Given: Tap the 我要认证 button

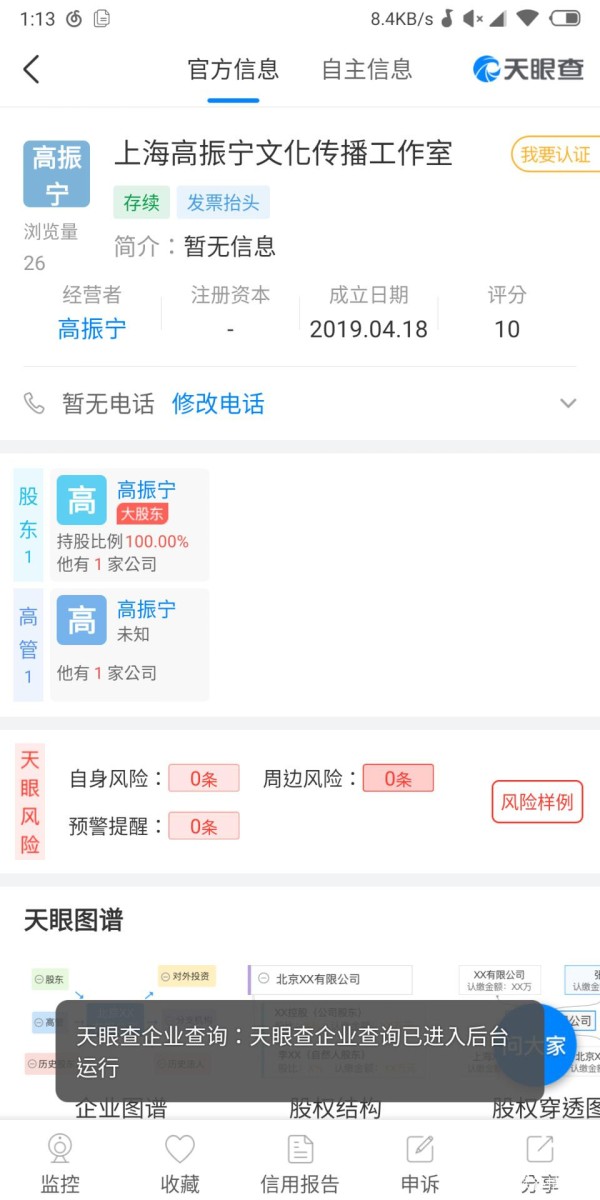Looking at the screenshot, I should point(555,155).
